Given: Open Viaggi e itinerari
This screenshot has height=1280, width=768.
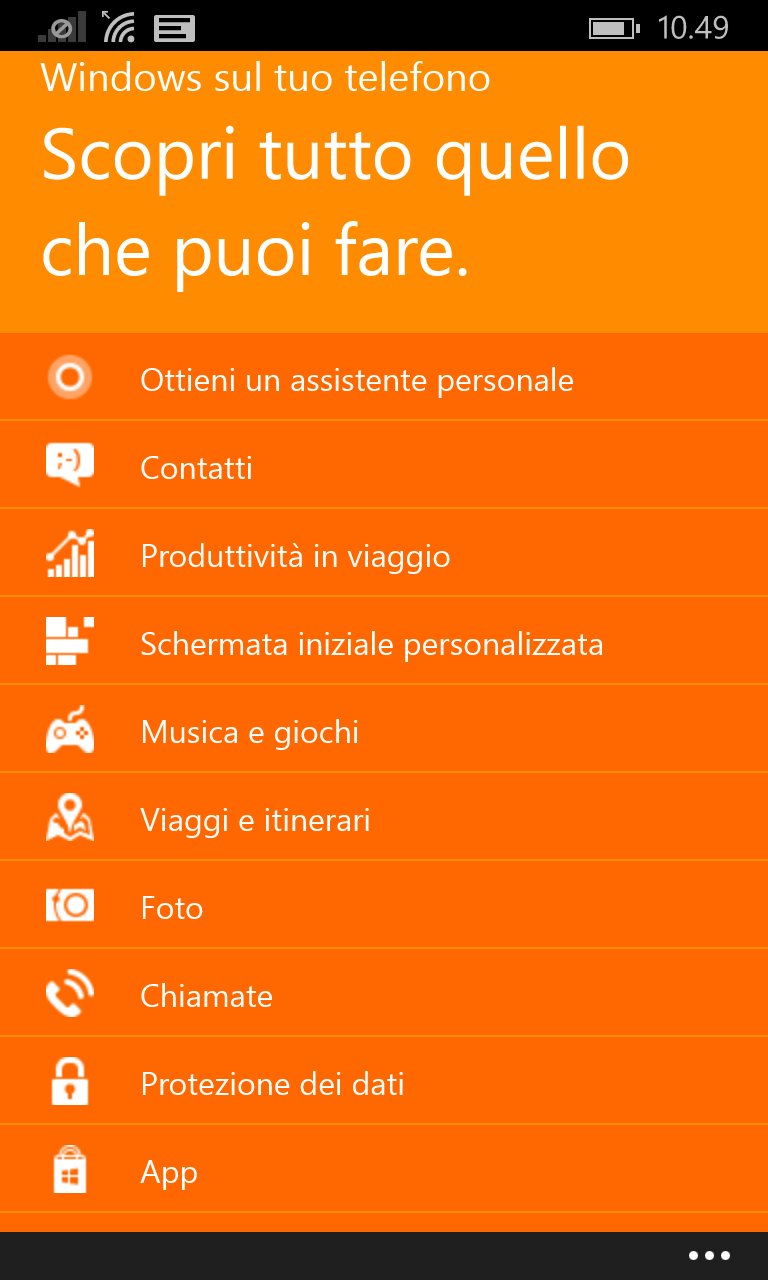Looking at the screenshot, I should click(x=384, y=817).
